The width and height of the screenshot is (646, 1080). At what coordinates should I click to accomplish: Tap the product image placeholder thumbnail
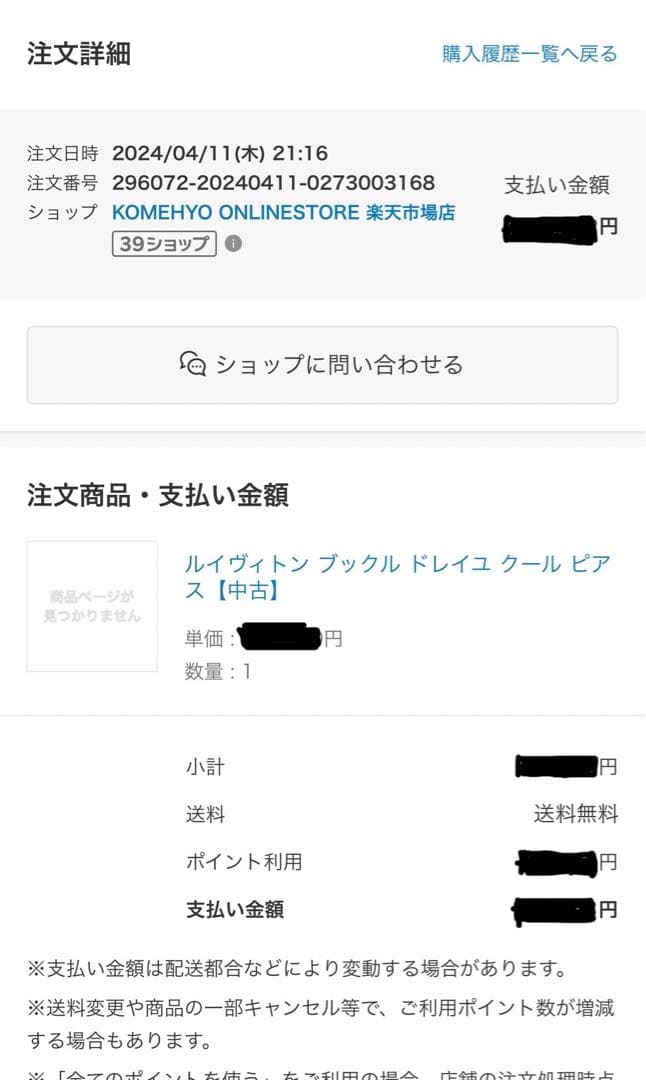pyautogui.click(x=92, y=606)
